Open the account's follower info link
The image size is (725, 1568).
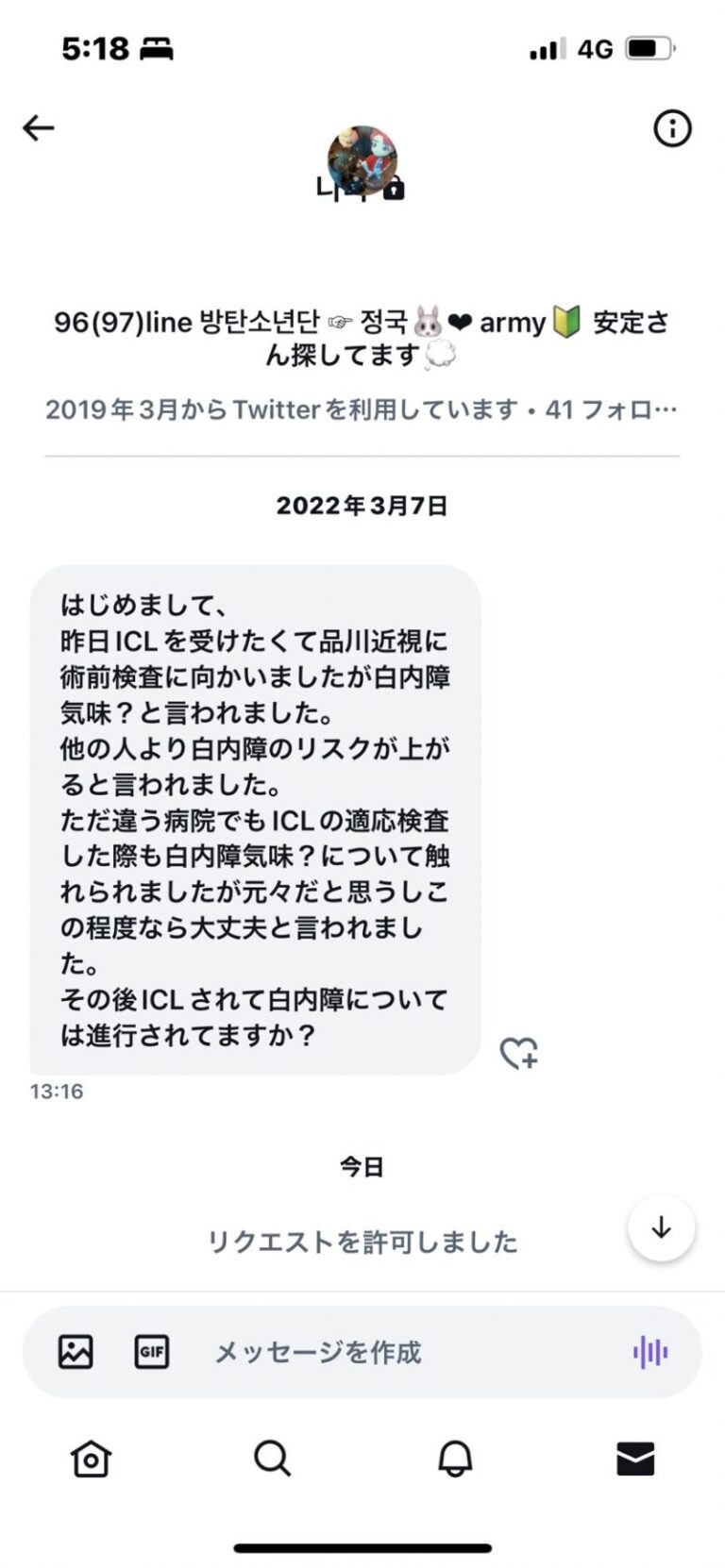[x=362, y=409]
